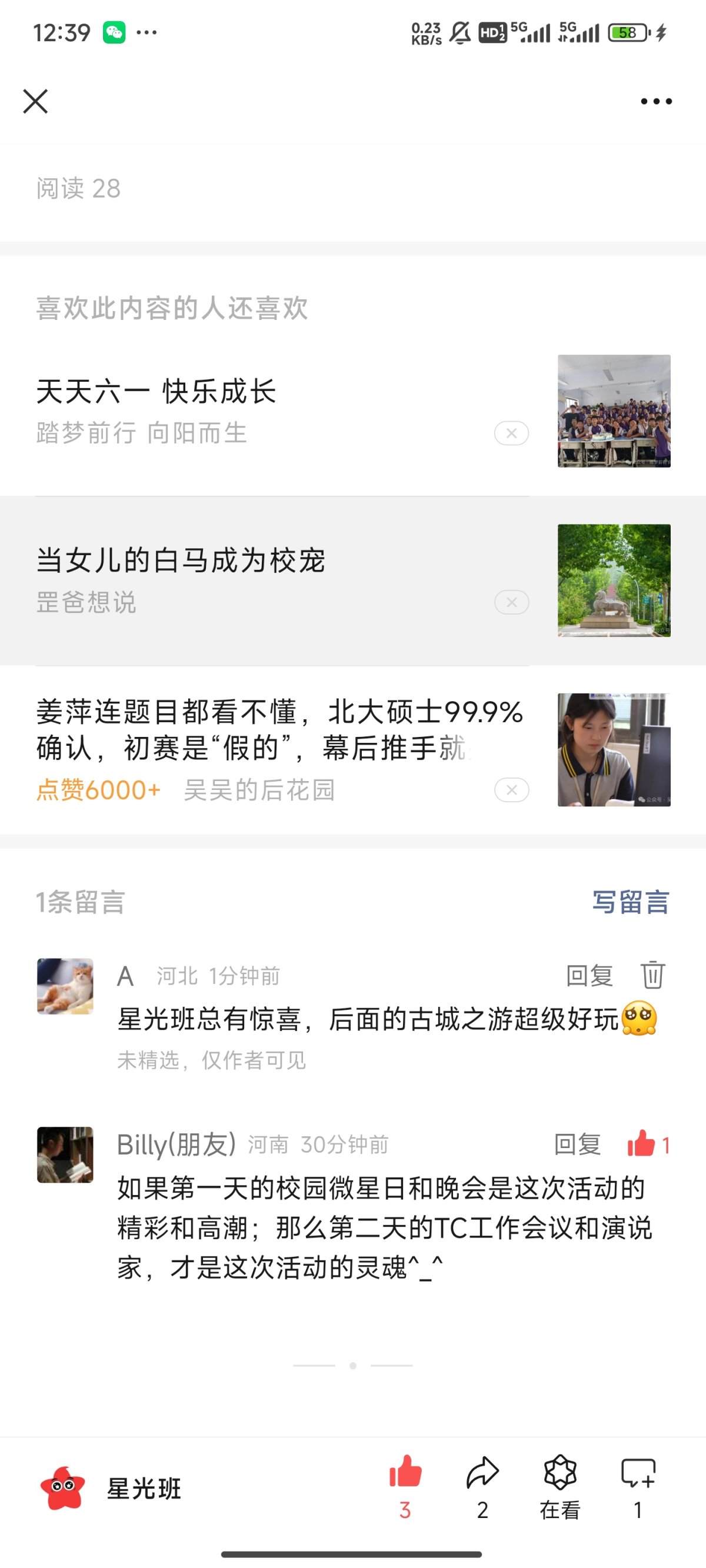The image size is (706, 1568).
Task: Reply to A's comment
Action: pos(589,976)
